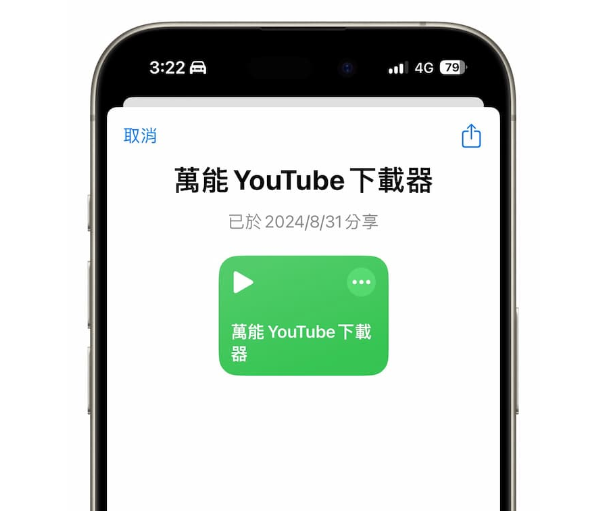Open the three-dots menu on the shortcut
Image resolution: width=602 pixels, height=511 pixels.
[361, 282]
